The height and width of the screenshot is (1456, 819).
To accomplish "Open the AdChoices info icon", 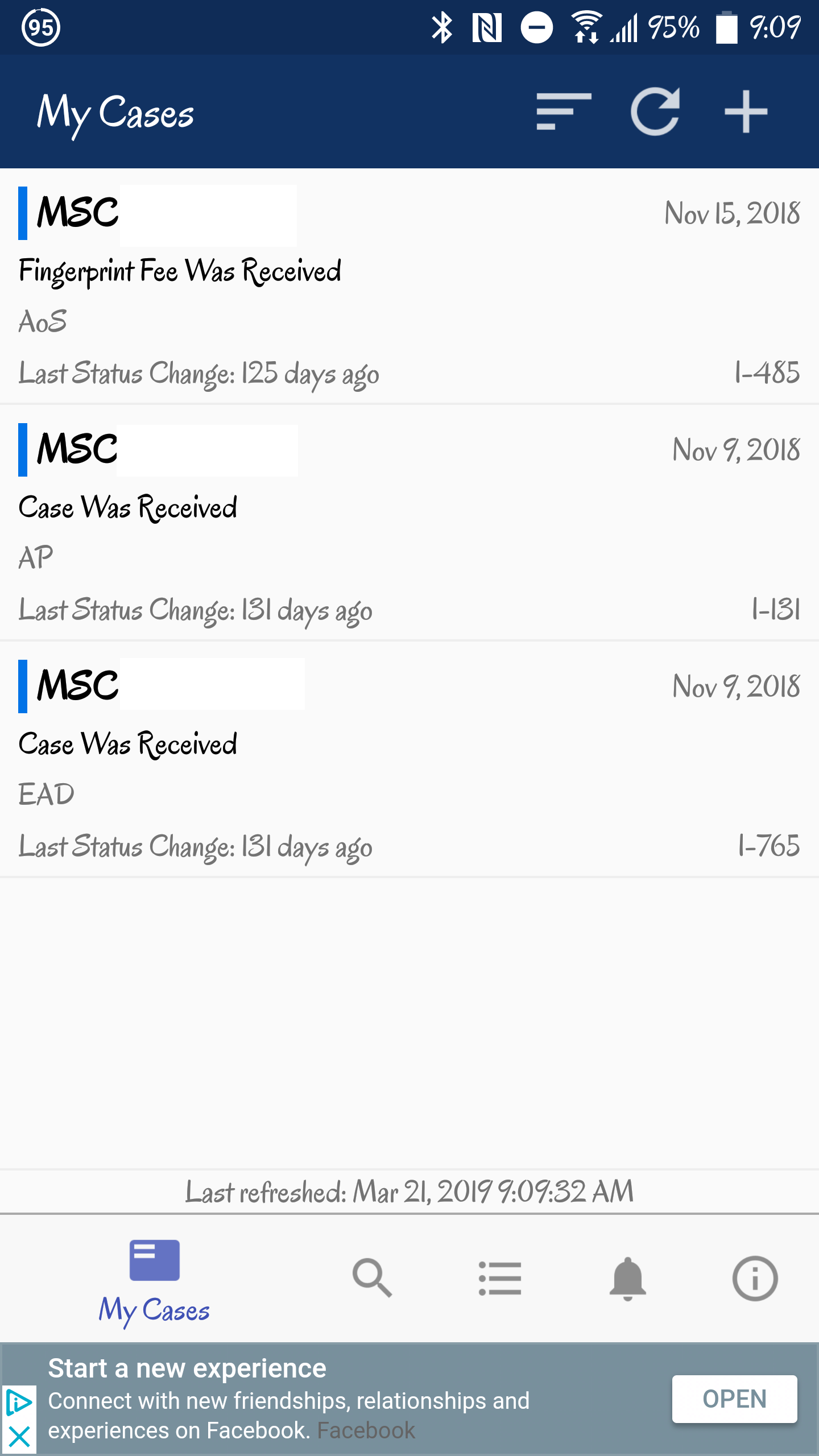I will (x=19, y=1404).
